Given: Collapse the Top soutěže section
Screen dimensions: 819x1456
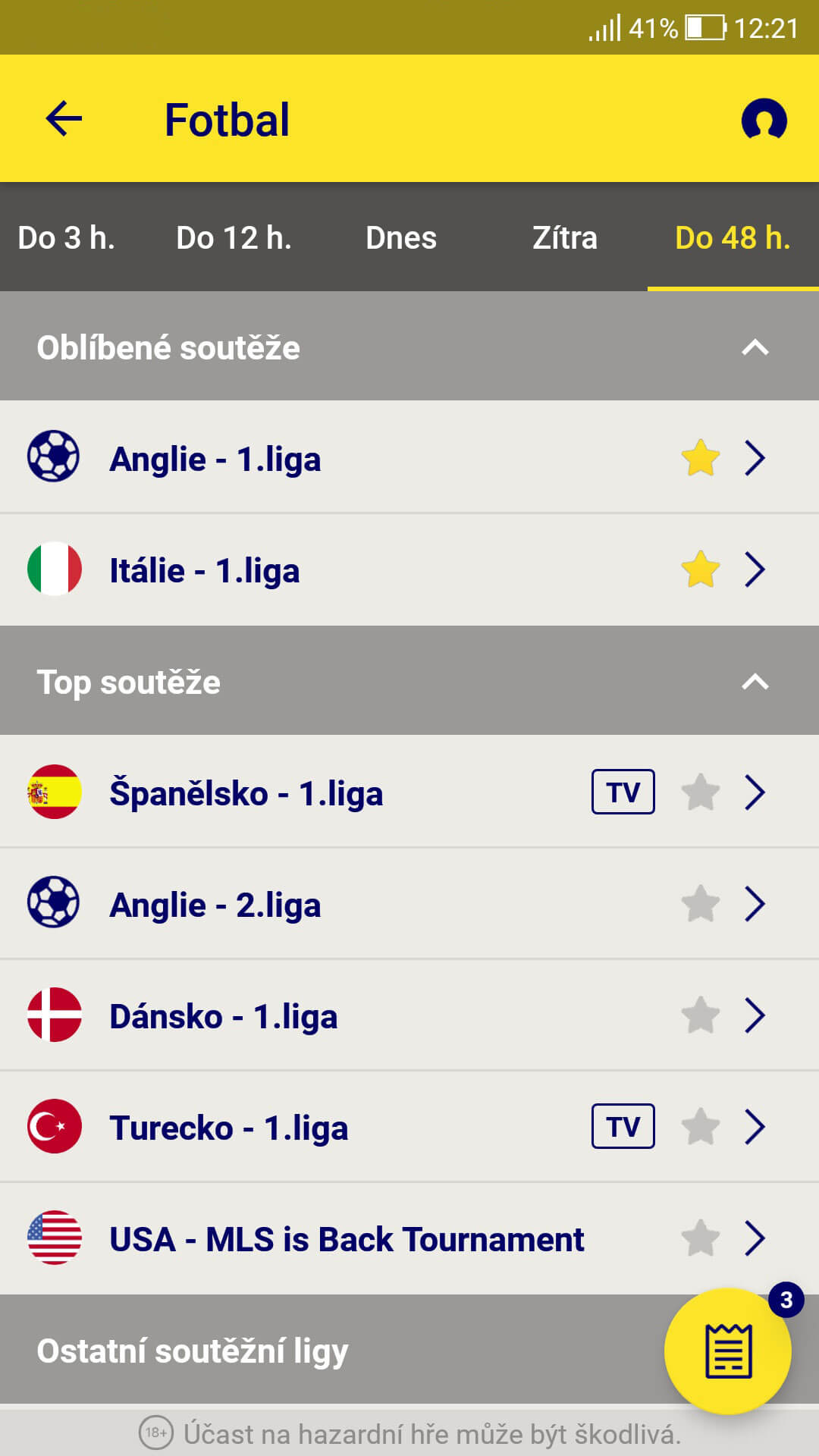Looking at the screenshot, I should point(755,682).
